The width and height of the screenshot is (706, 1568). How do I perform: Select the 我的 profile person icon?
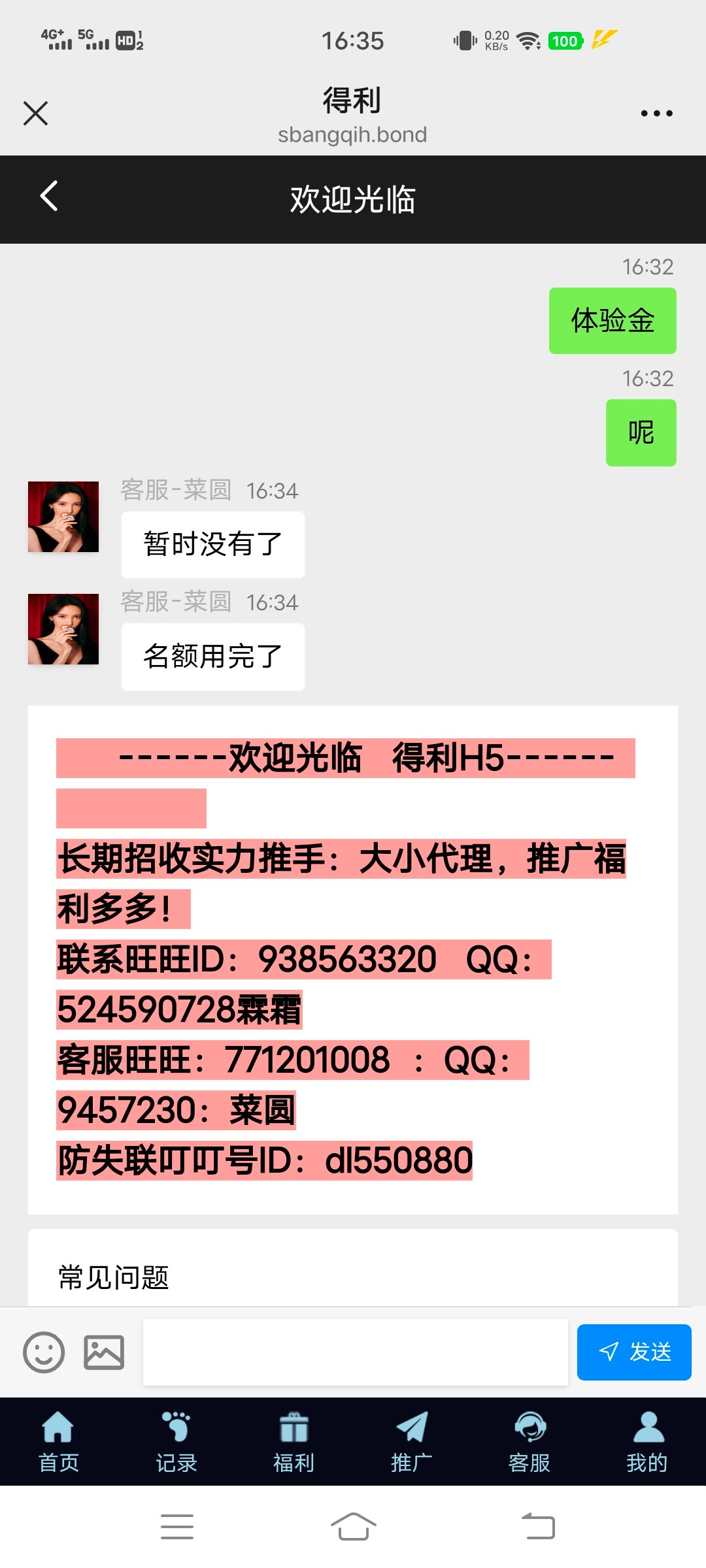647,1428
